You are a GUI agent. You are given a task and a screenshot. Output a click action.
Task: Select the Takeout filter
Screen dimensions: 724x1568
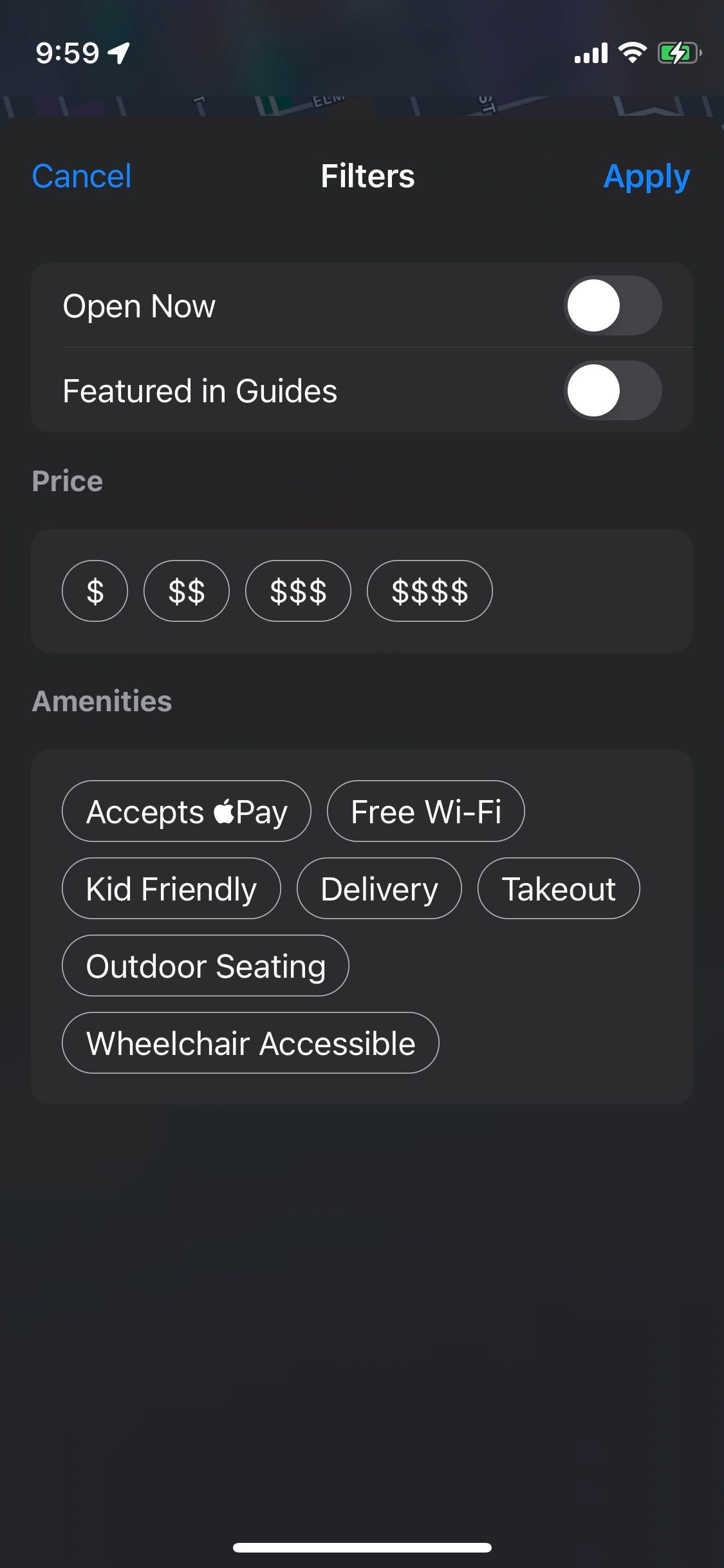click(x=559, y=888)
